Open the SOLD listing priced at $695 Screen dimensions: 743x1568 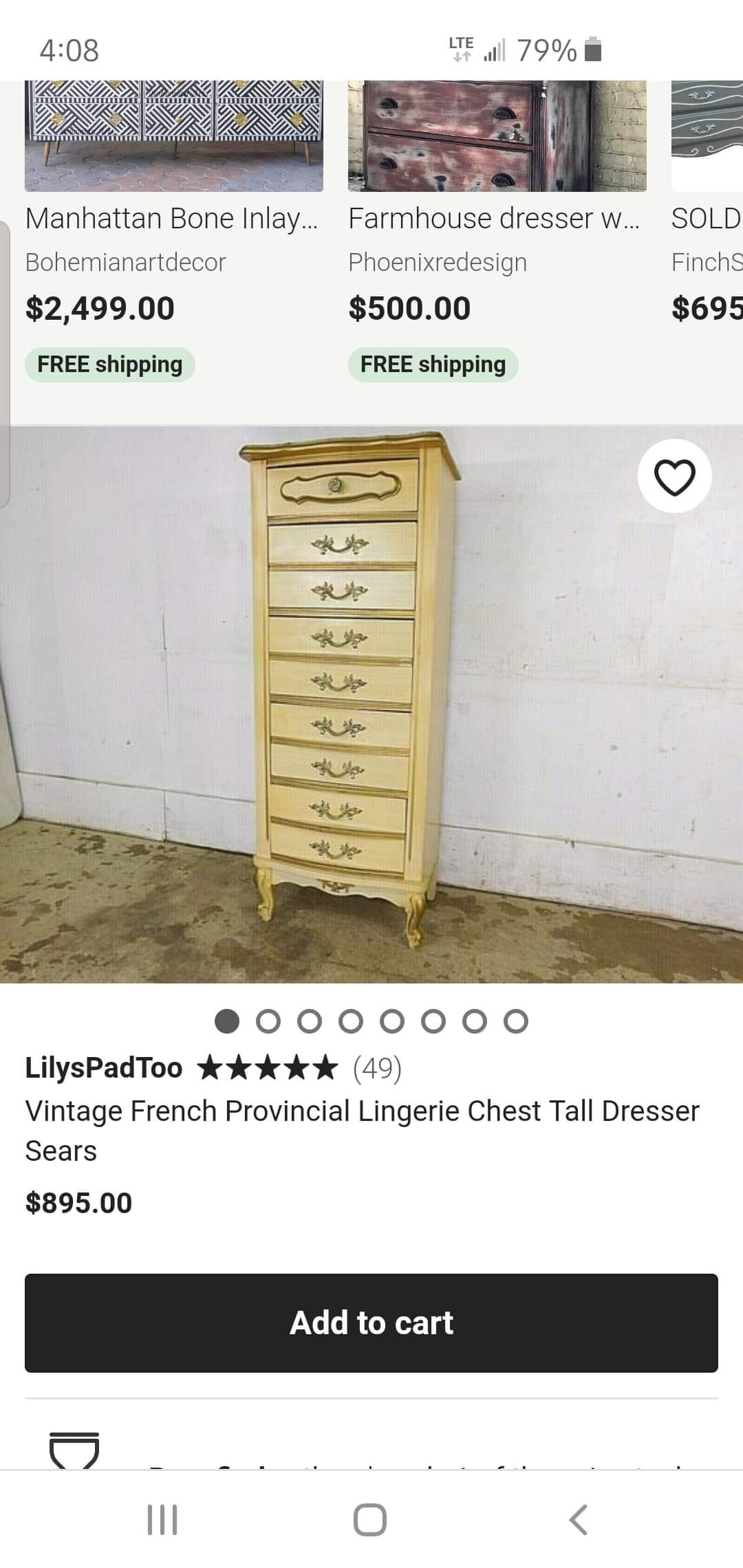coord(707,219)
